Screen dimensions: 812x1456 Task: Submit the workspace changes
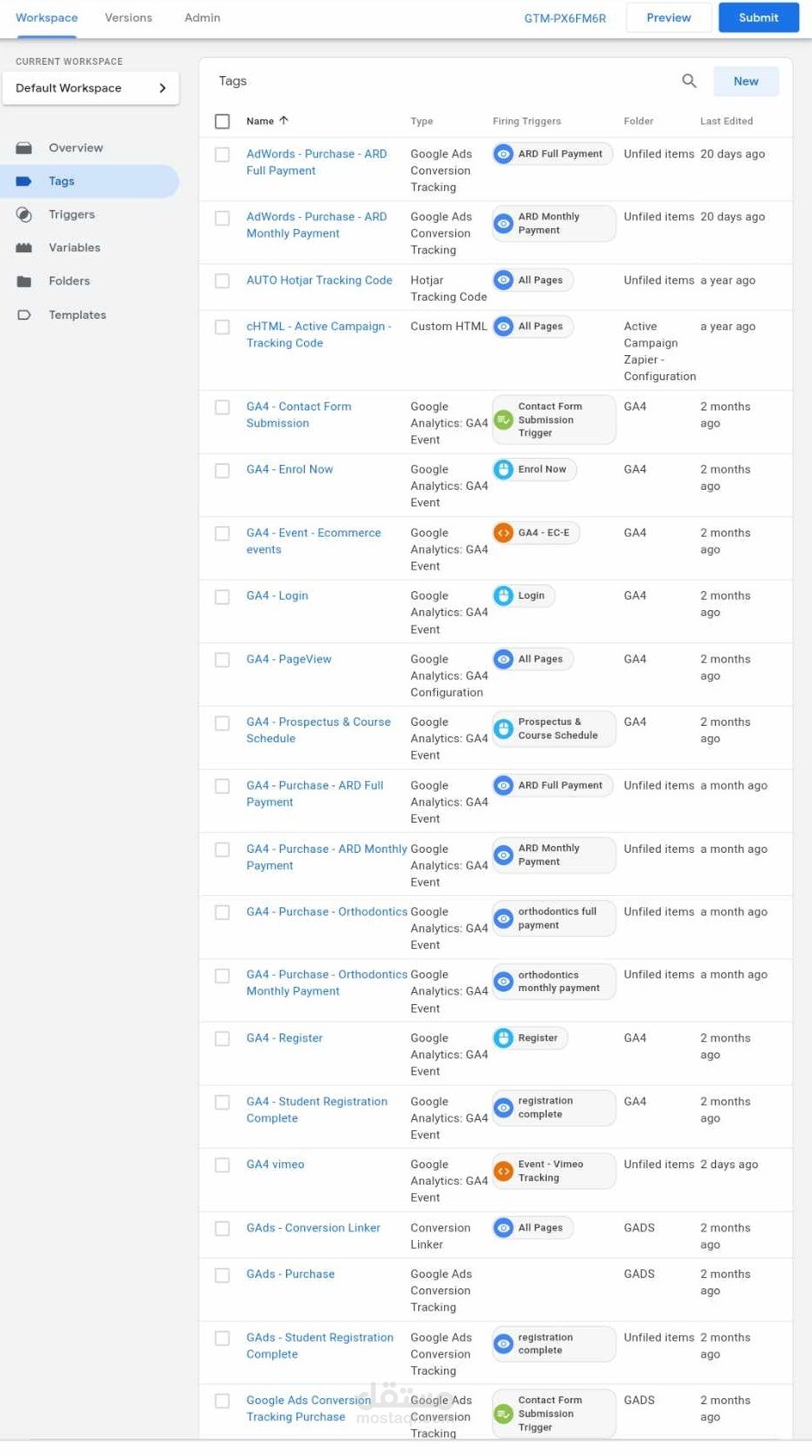(x=758, y=17)
